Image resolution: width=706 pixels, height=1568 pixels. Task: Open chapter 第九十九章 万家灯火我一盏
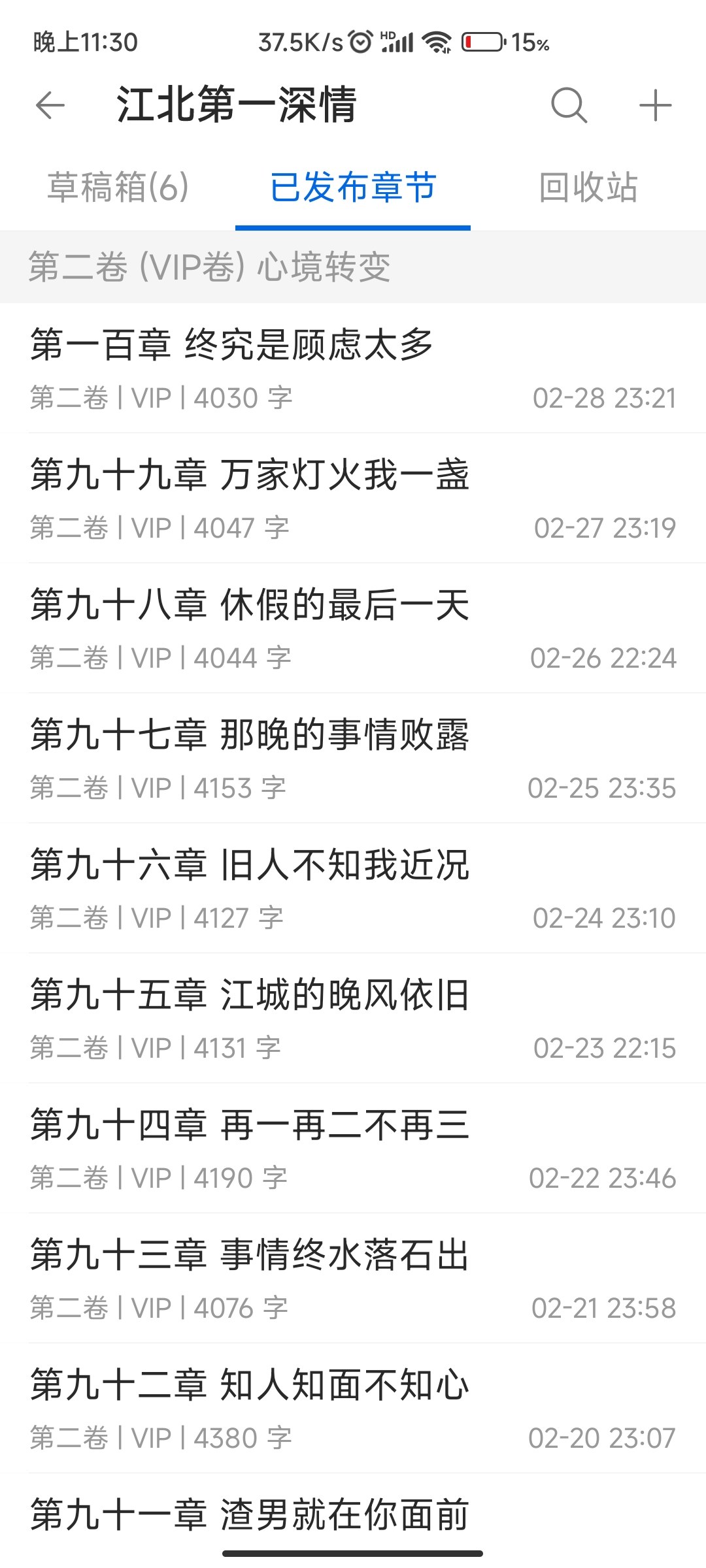(x=353, y=498)
